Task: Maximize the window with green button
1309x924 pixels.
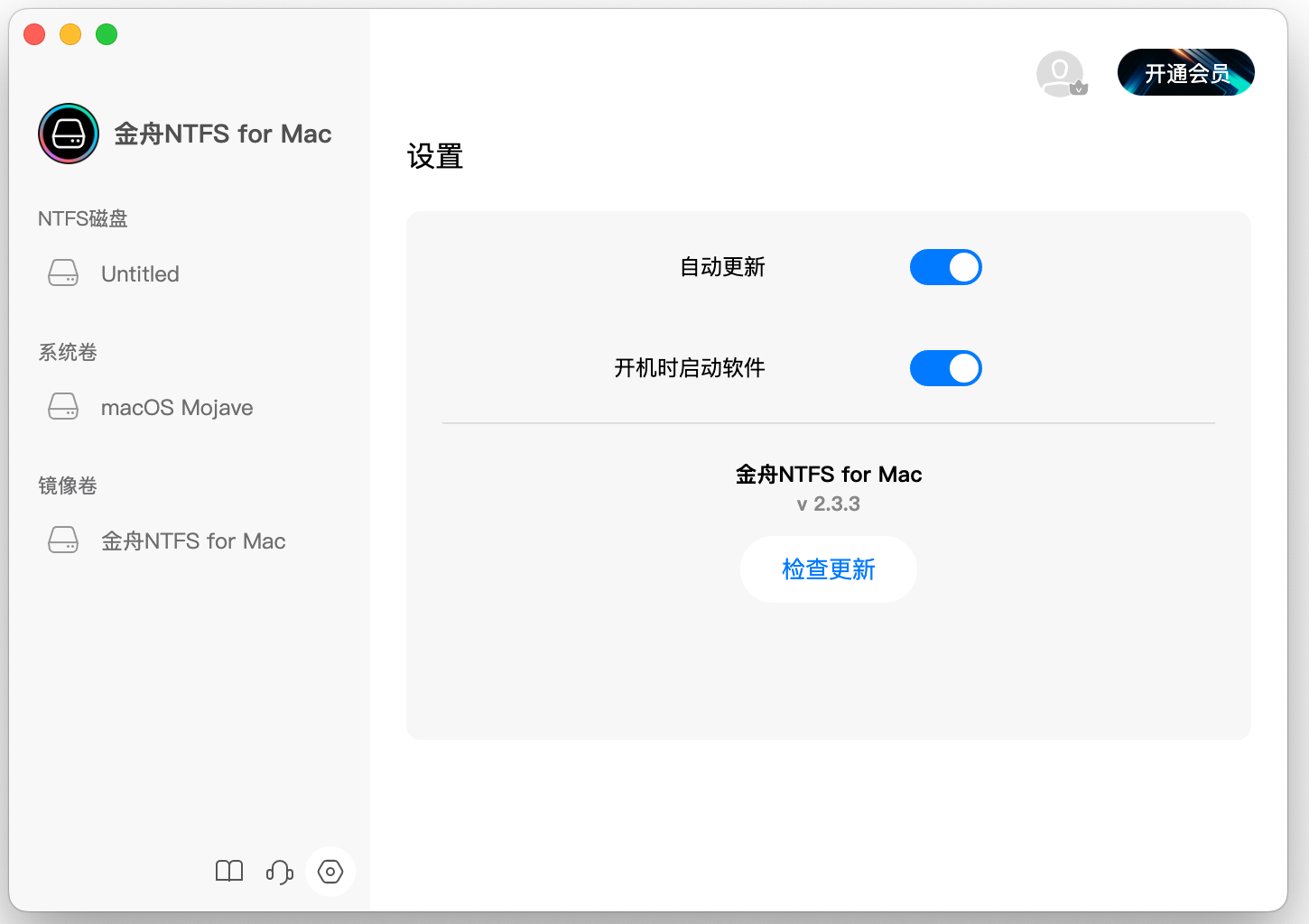Action: [x=107, y=34]
